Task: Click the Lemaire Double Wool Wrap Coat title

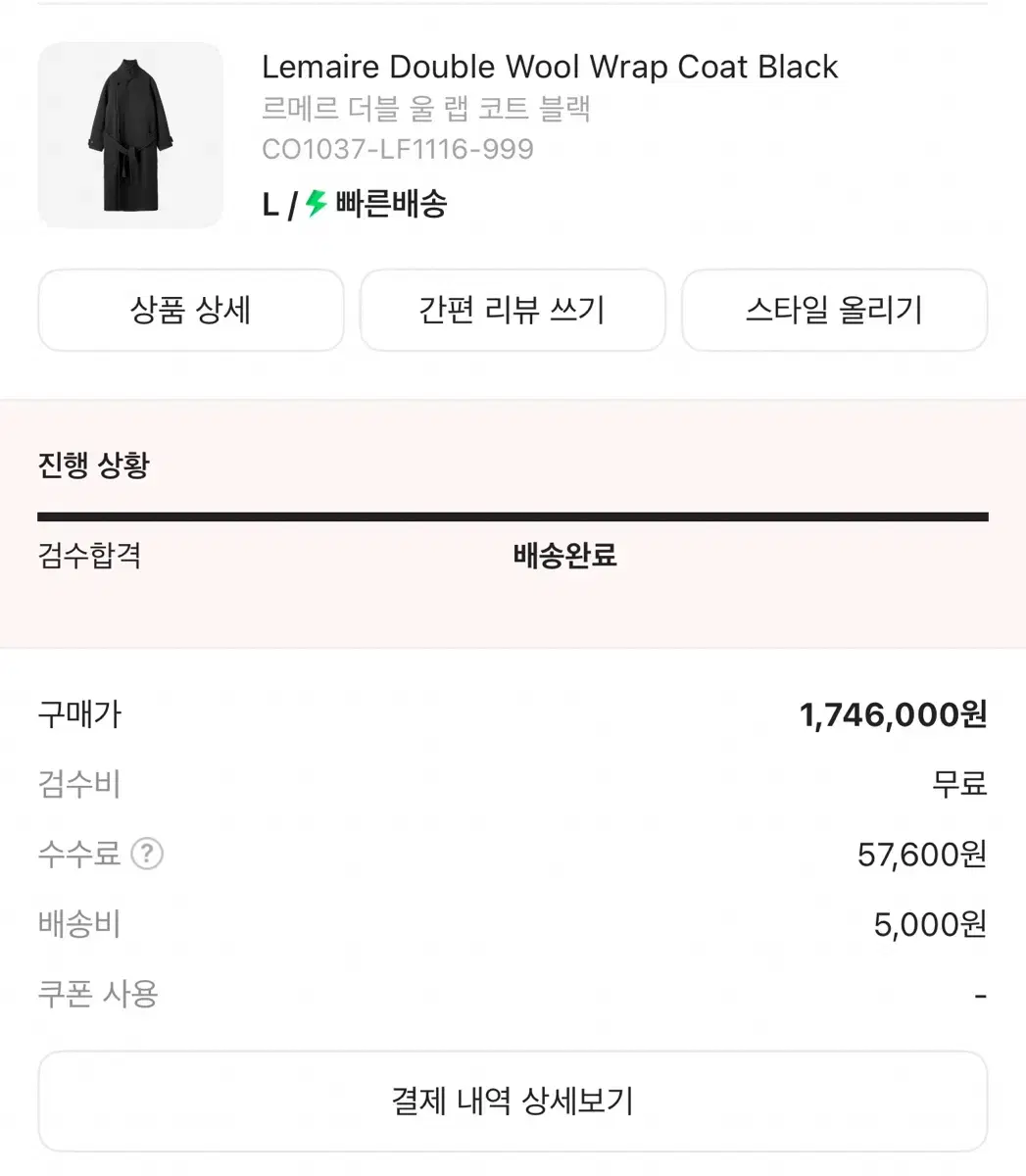Action: pos(550,66)
